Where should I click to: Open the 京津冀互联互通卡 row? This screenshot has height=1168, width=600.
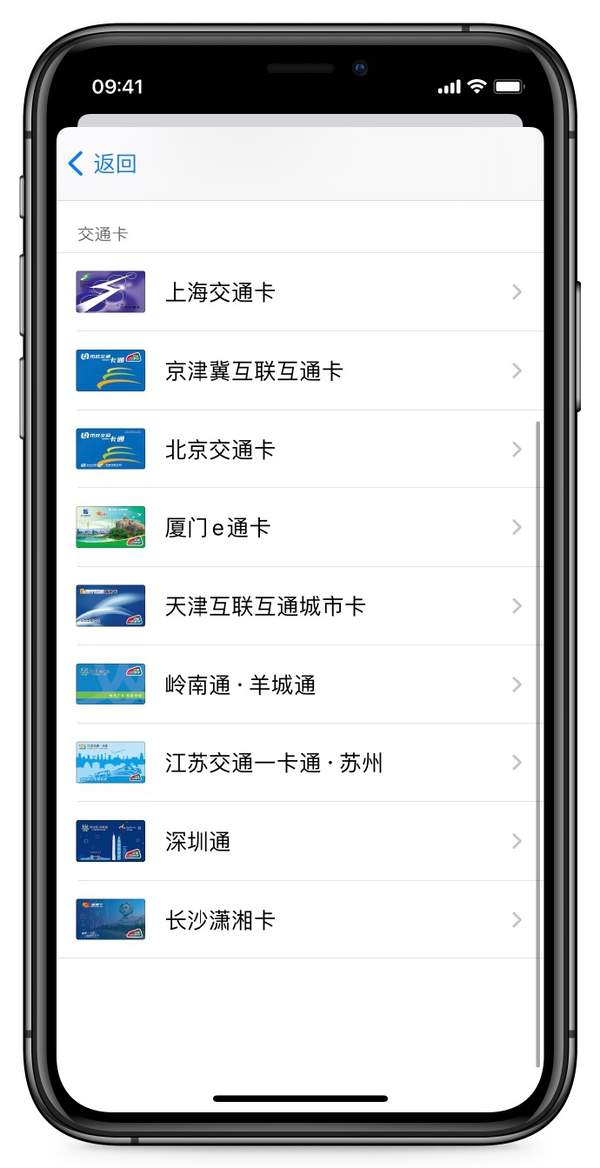[x=300, y=371]
